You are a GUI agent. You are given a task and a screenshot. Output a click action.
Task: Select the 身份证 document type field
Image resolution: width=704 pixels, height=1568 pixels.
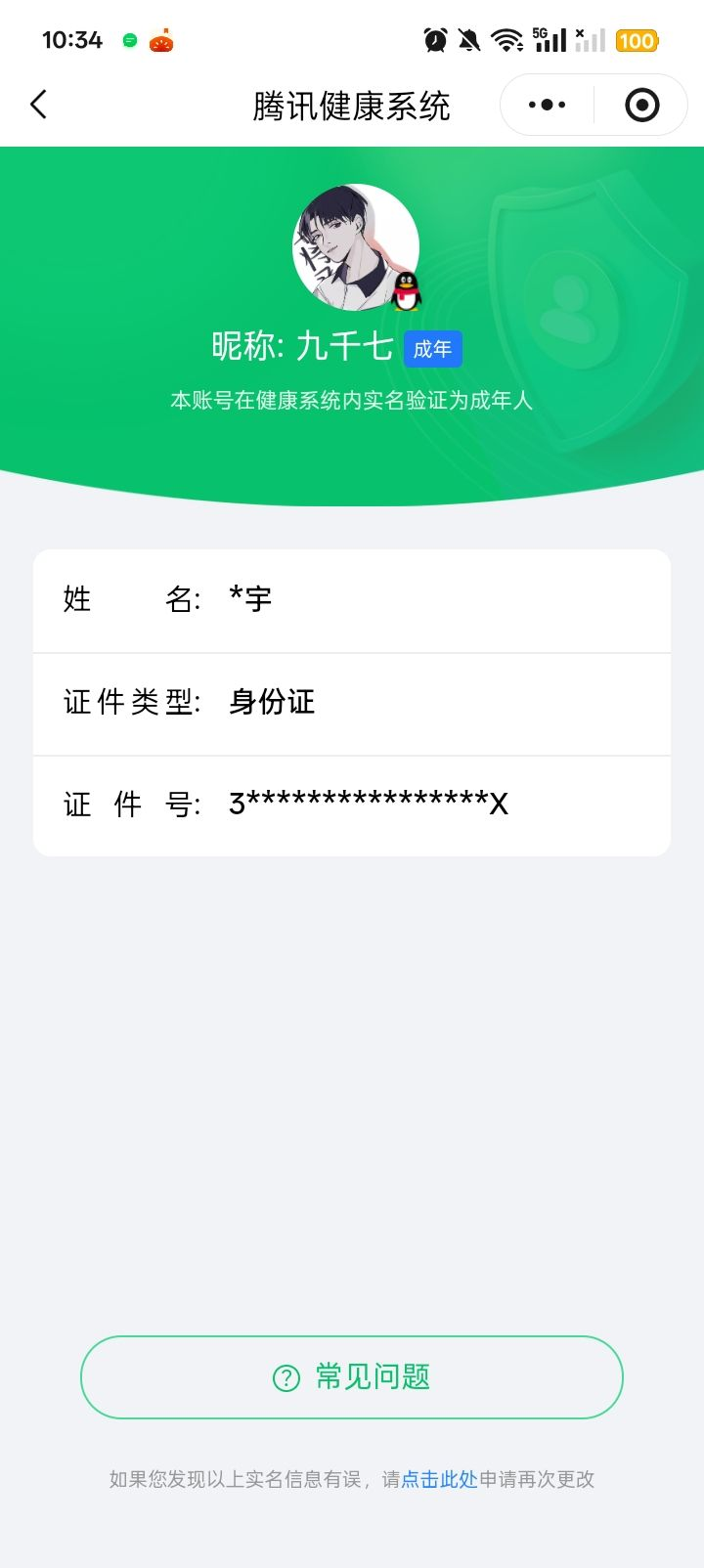point(270,703)
